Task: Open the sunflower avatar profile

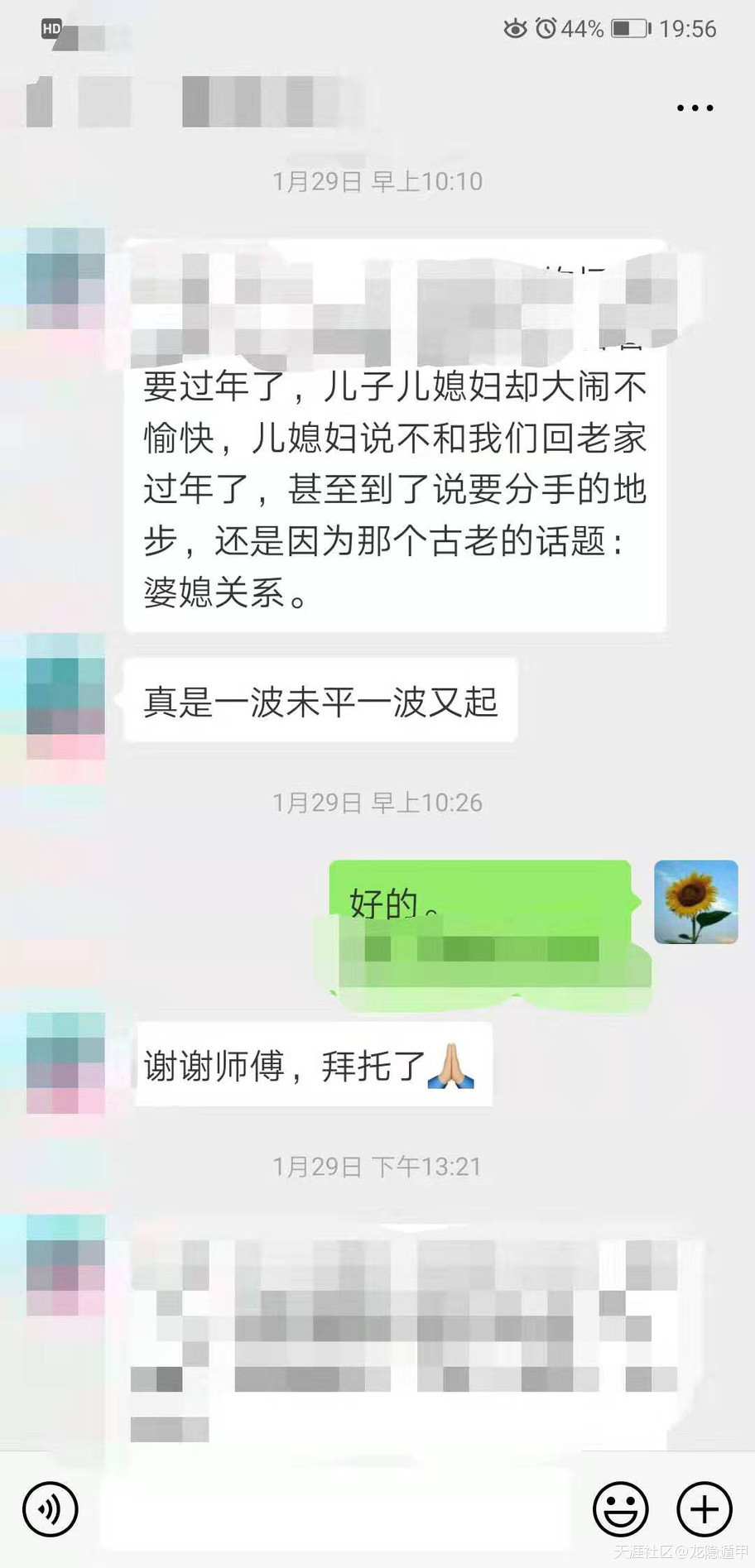Action: point(695,902)
